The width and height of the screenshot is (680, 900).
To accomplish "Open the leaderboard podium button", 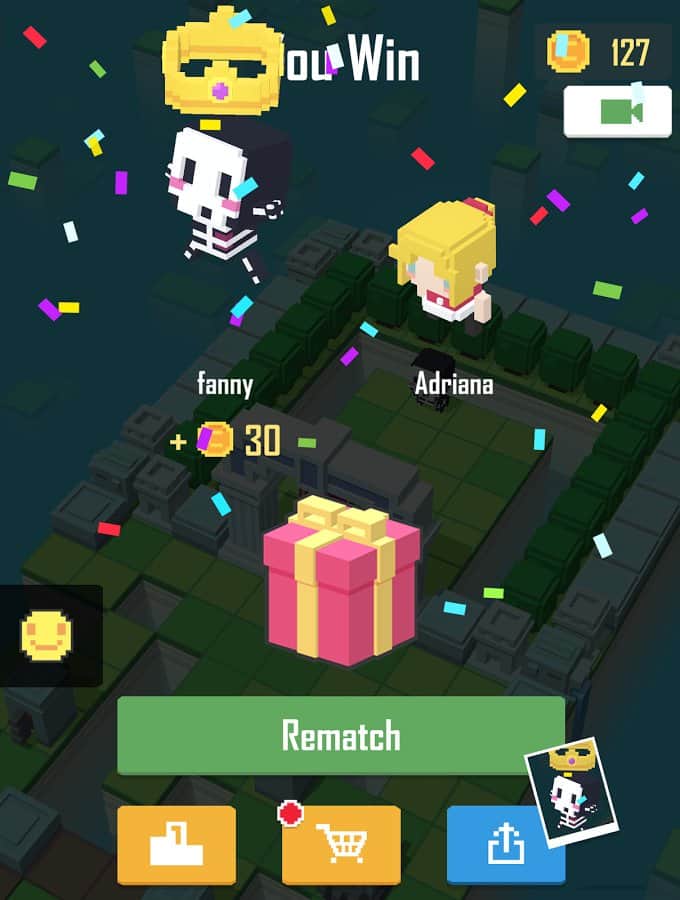I will click(176, 845).
